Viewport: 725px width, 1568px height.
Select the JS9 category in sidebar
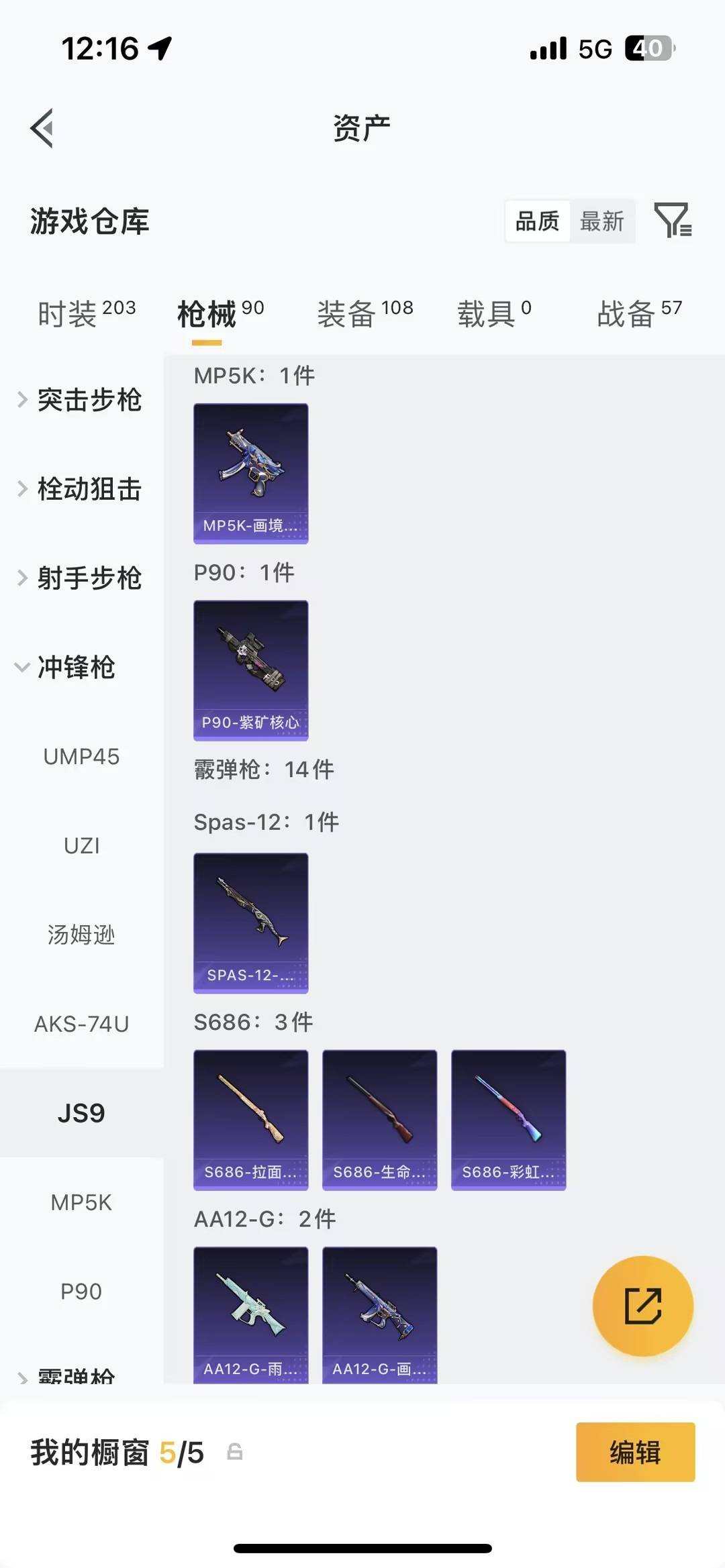81,1112
